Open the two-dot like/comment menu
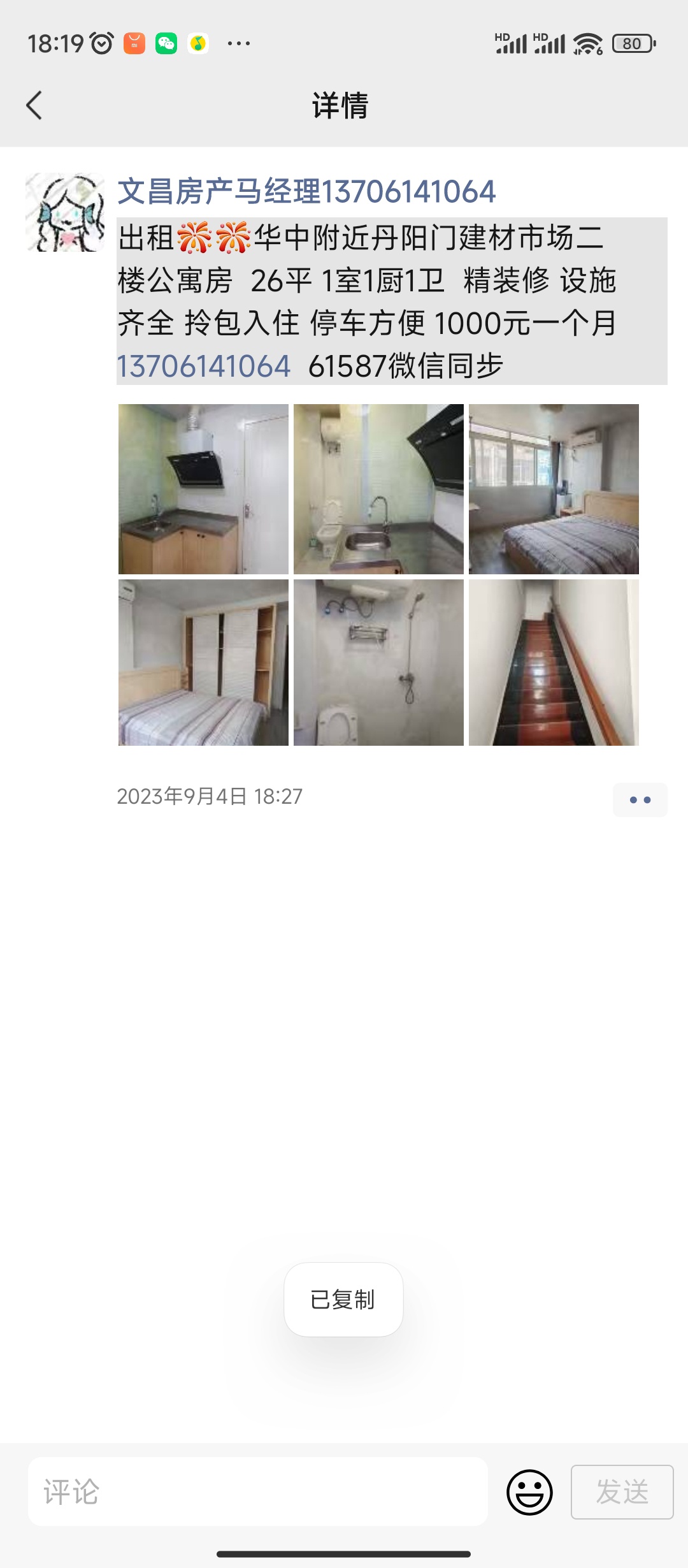688x1568 pixels. [640, 800]
